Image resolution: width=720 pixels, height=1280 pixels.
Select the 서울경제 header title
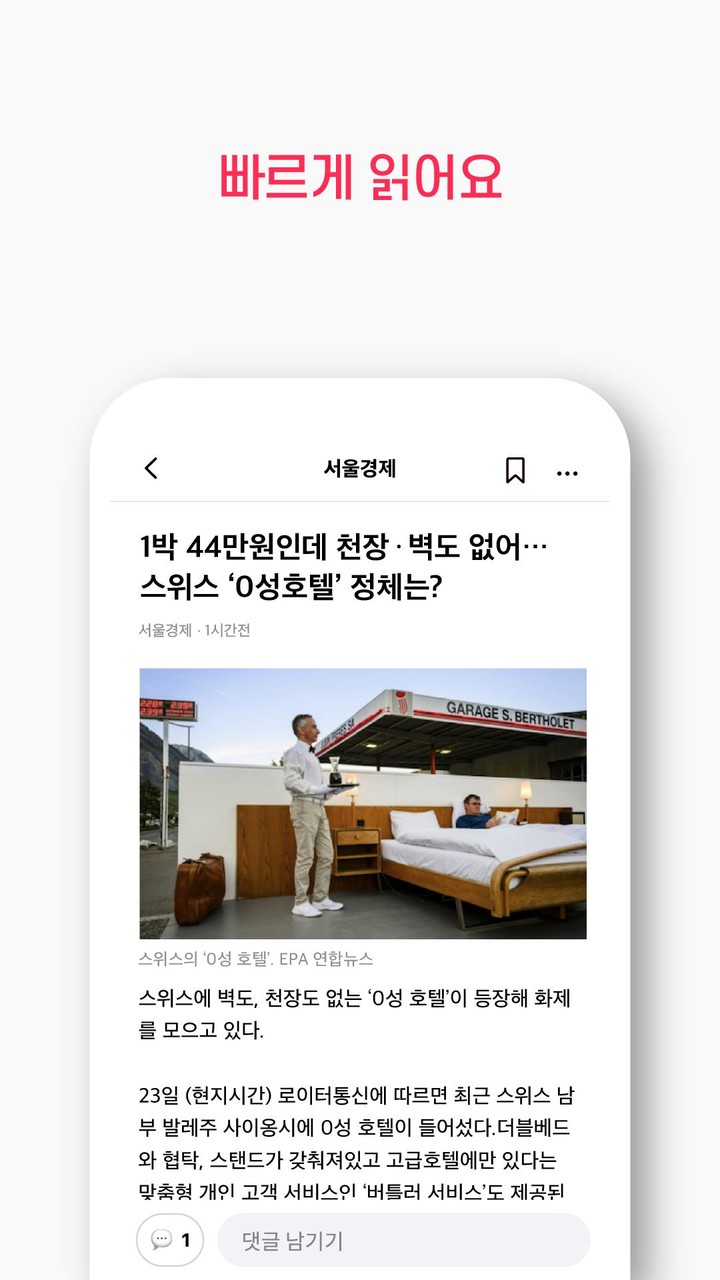(360, 469)
